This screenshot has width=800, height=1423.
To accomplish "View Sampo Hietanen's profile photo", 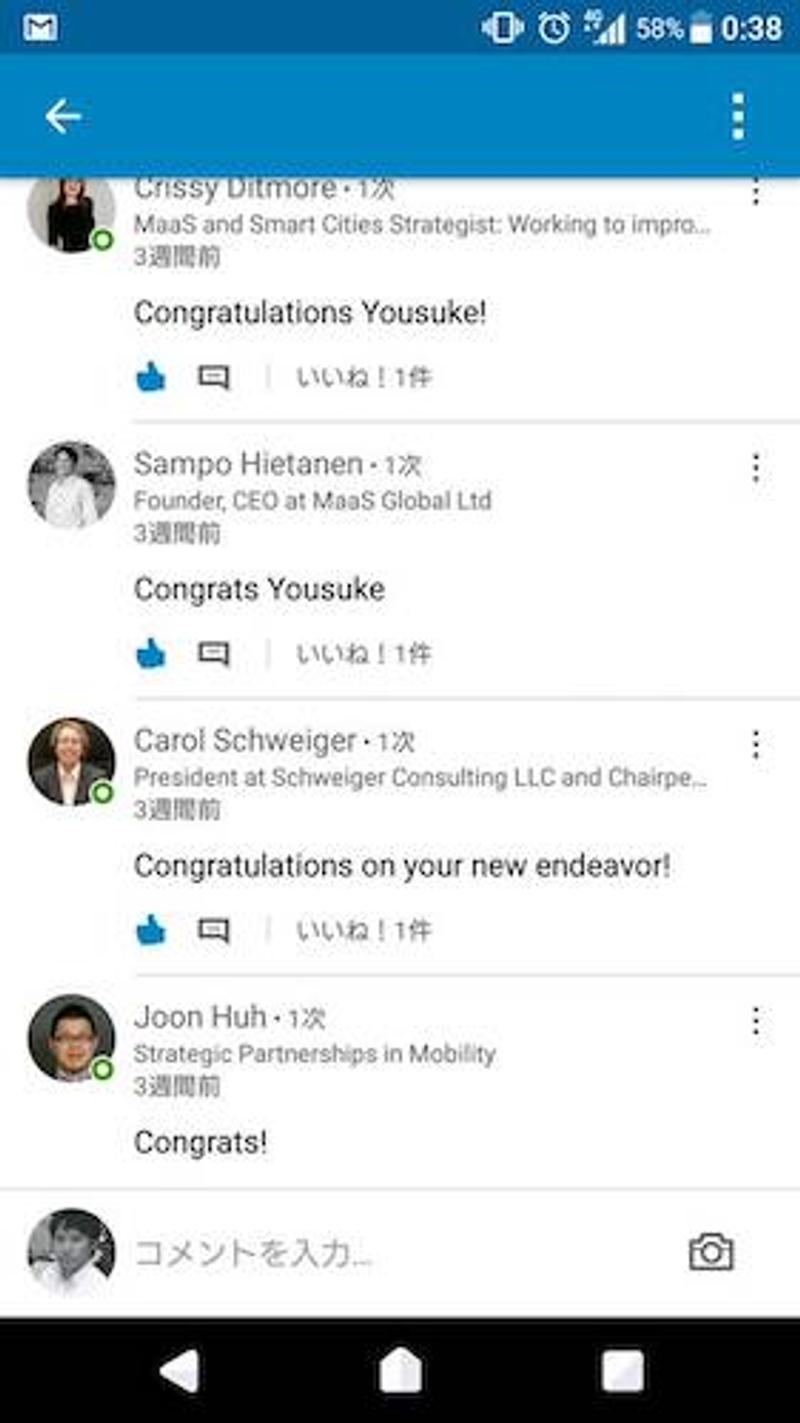I will click(71, 485).
